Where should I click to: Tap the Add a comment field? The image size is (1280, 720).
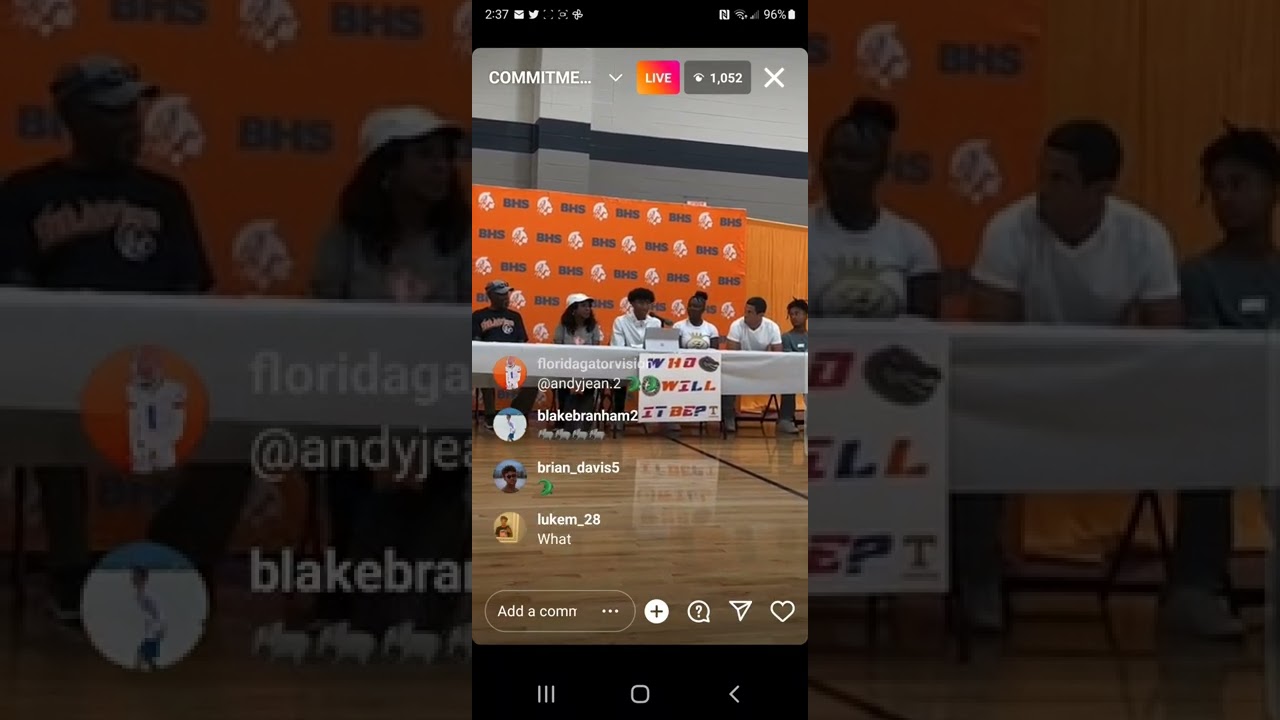click(537, 611)
